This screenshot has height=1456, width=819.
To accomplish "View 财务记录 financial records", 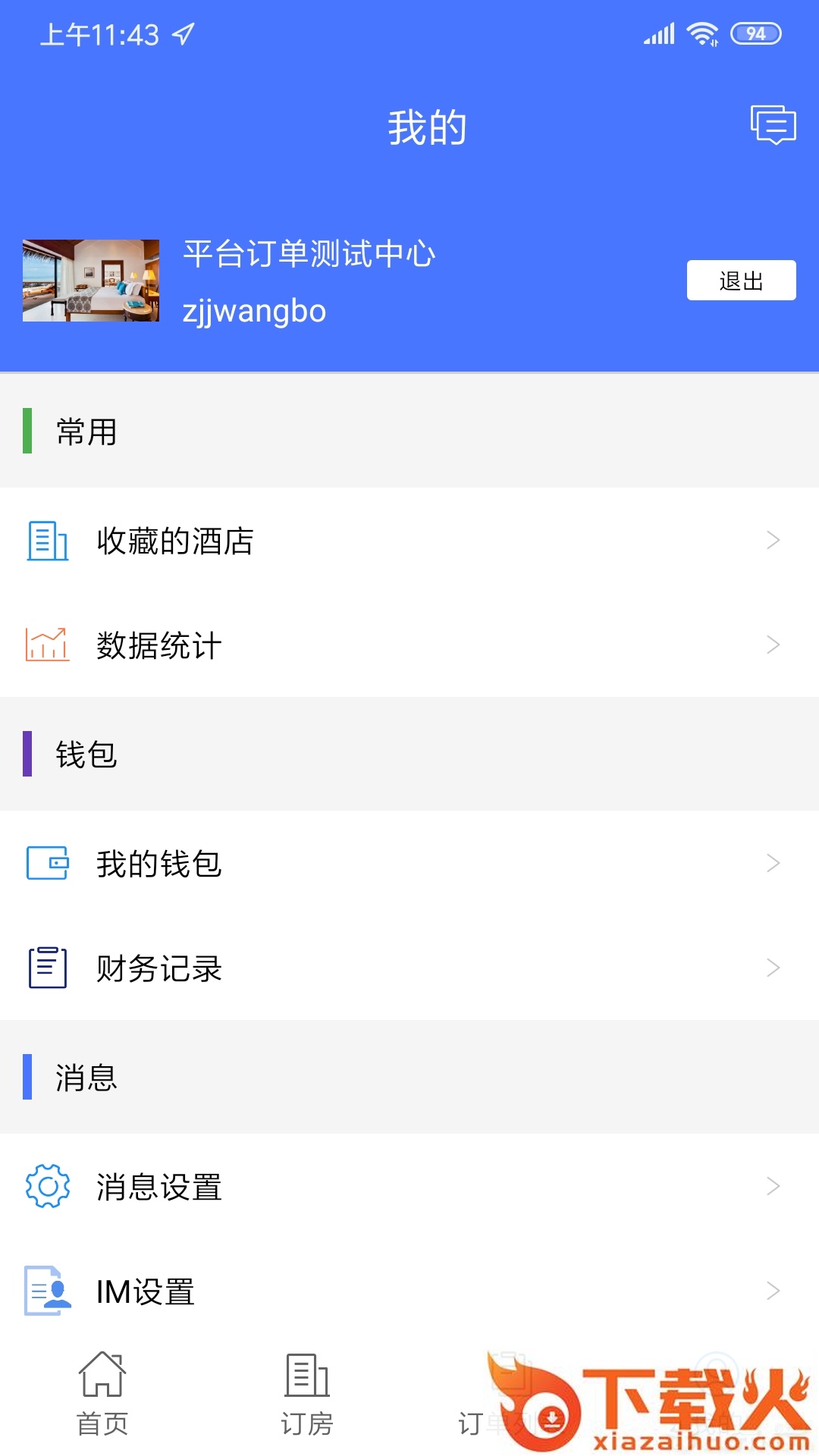I will 409,968.
